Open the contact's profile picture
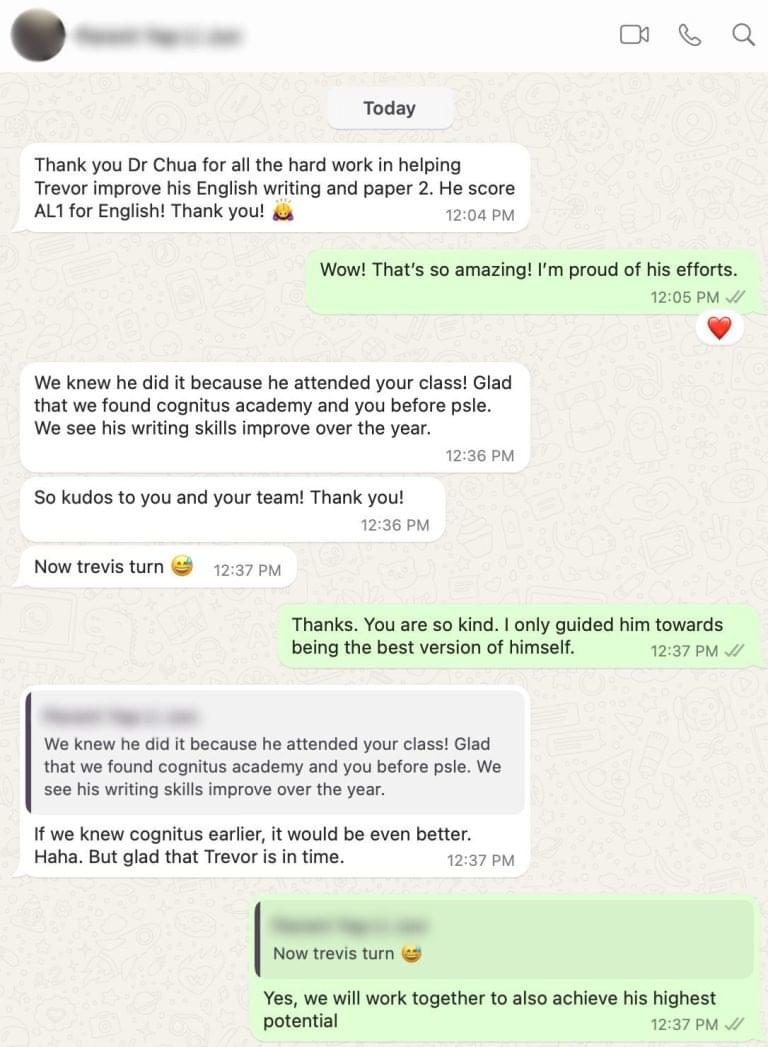Viewport: 768px width, 1047px height. (x=38, y=35)
